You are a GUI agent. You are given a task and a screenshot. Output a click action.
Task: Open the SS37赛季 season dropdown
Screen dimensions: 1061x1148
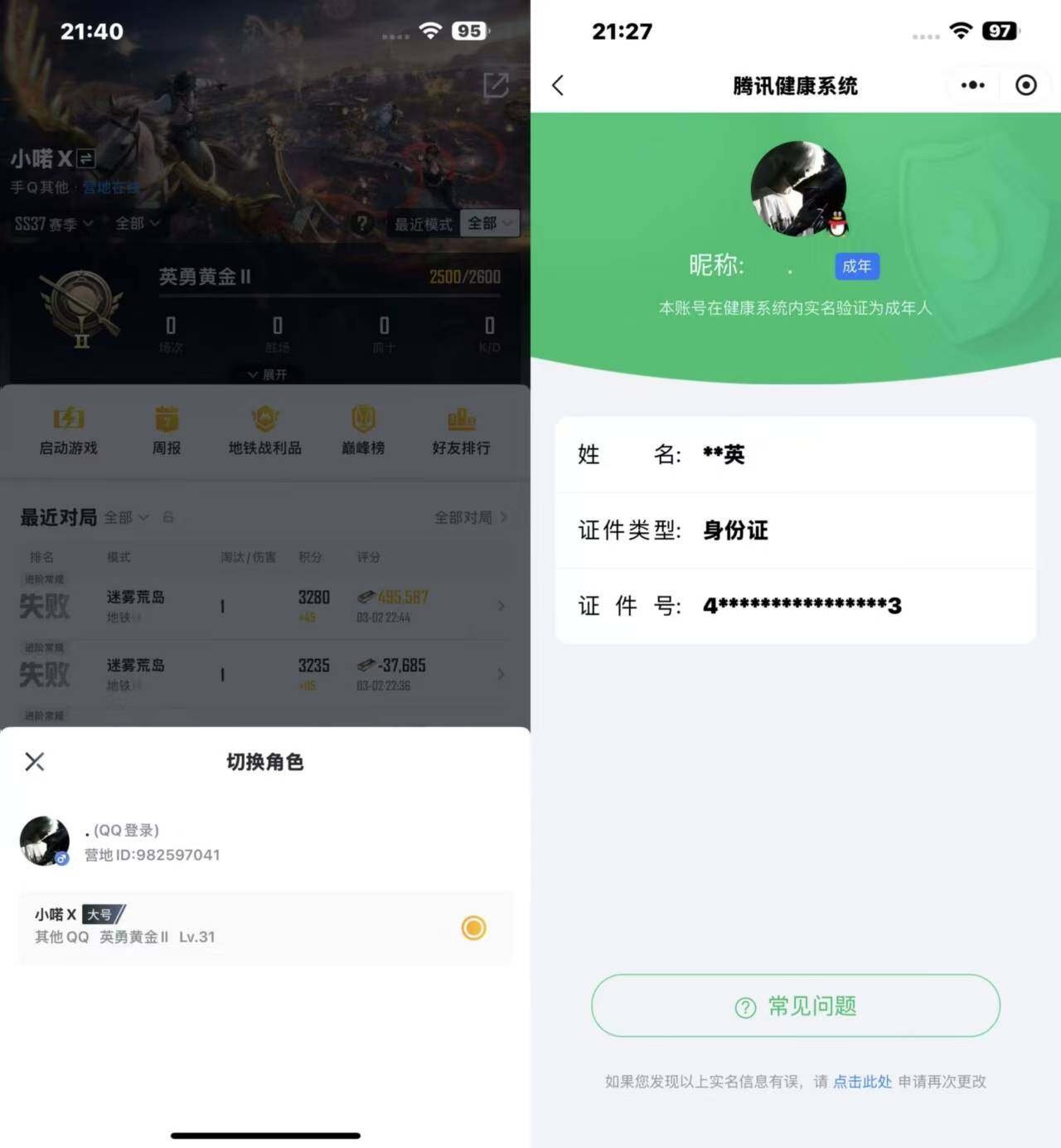pyautogui.click(x=51, y=223)
